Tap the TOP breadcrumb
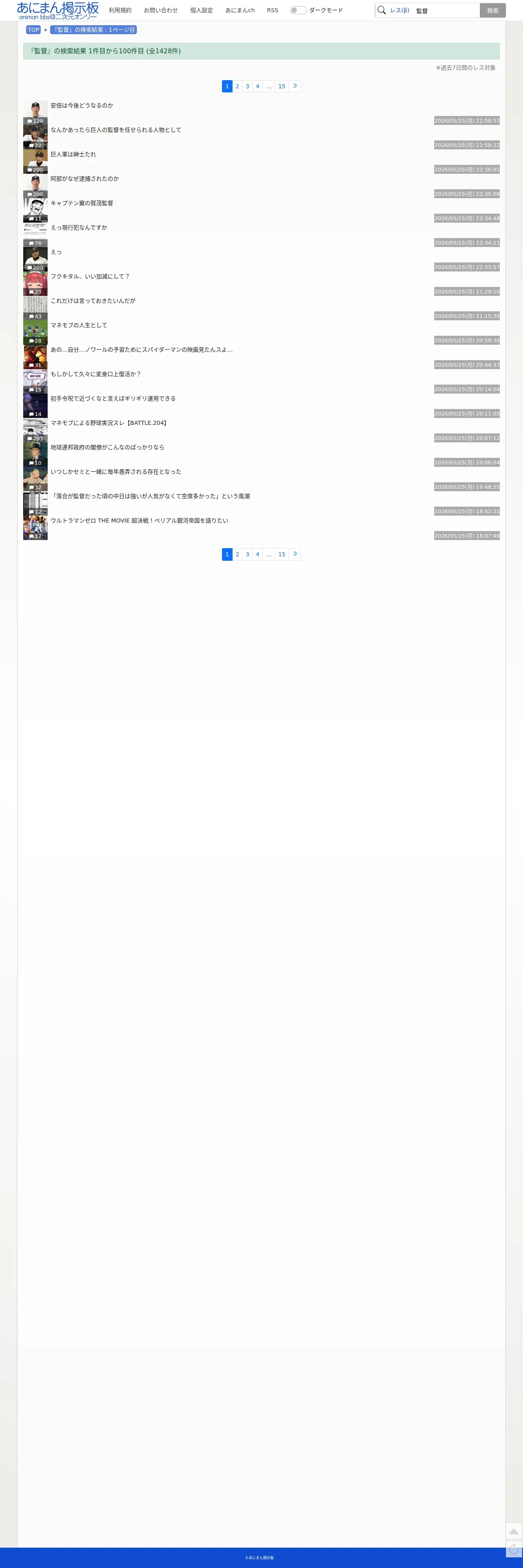This screenshot has width=523, height=1568. coord(33,30)
